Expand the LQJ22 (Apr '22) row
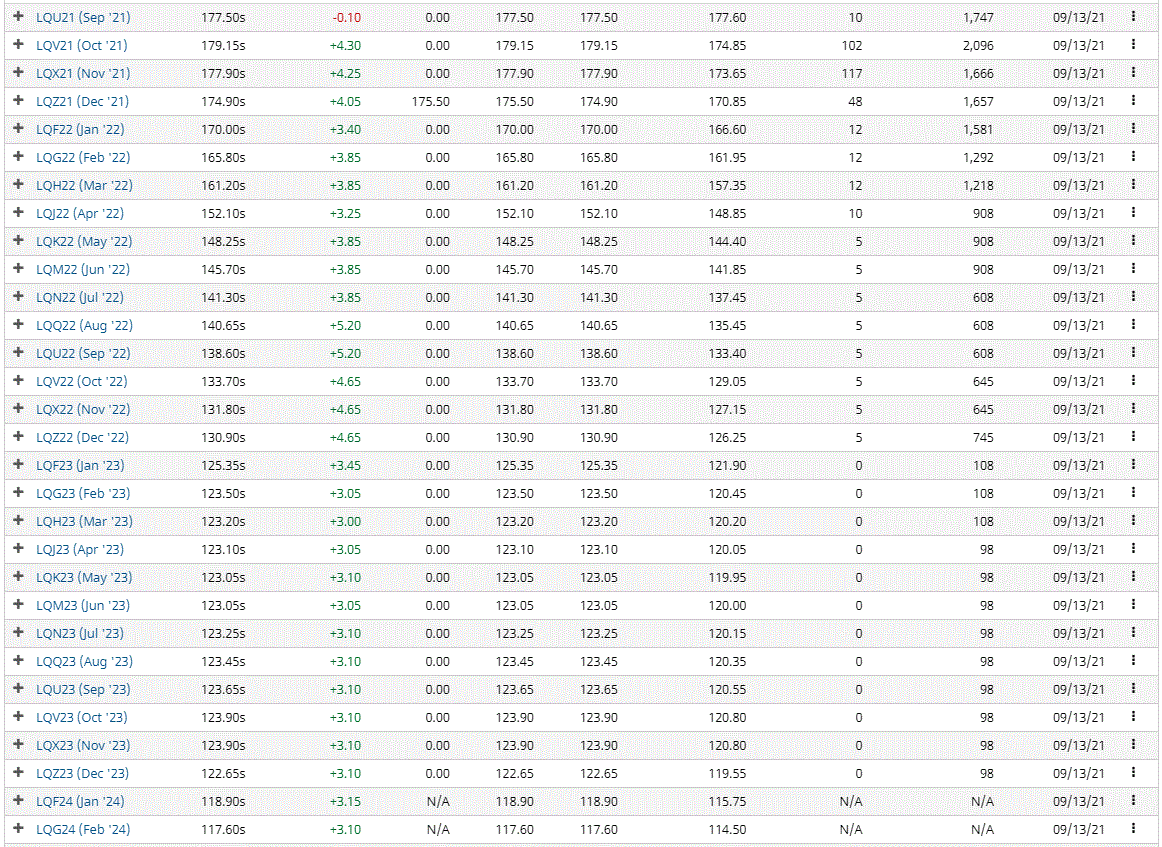Viewport: 1162px width, 847px height. point(18,213)
